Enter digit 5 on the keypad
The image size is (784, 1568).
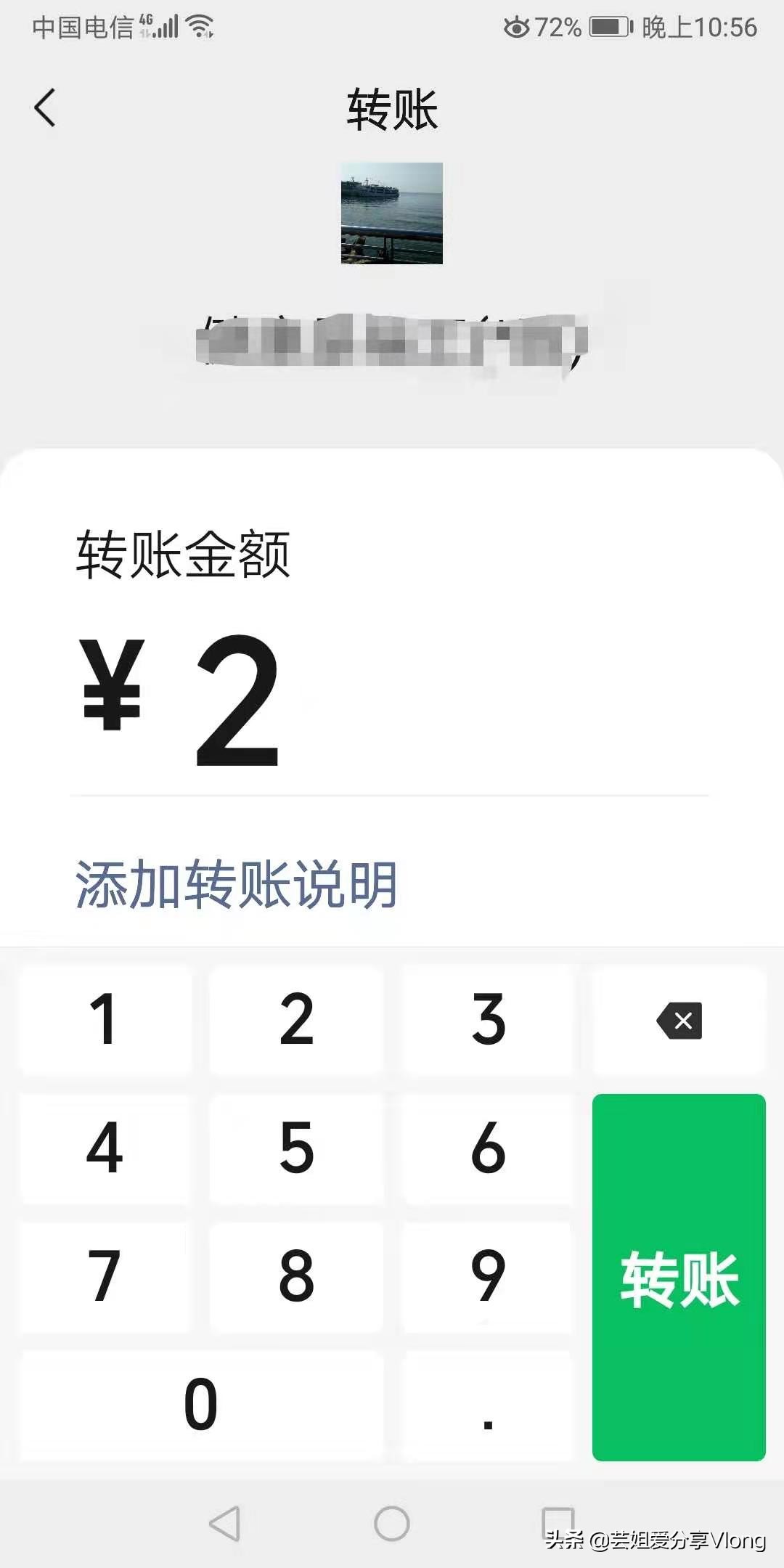pos(296,1148)
